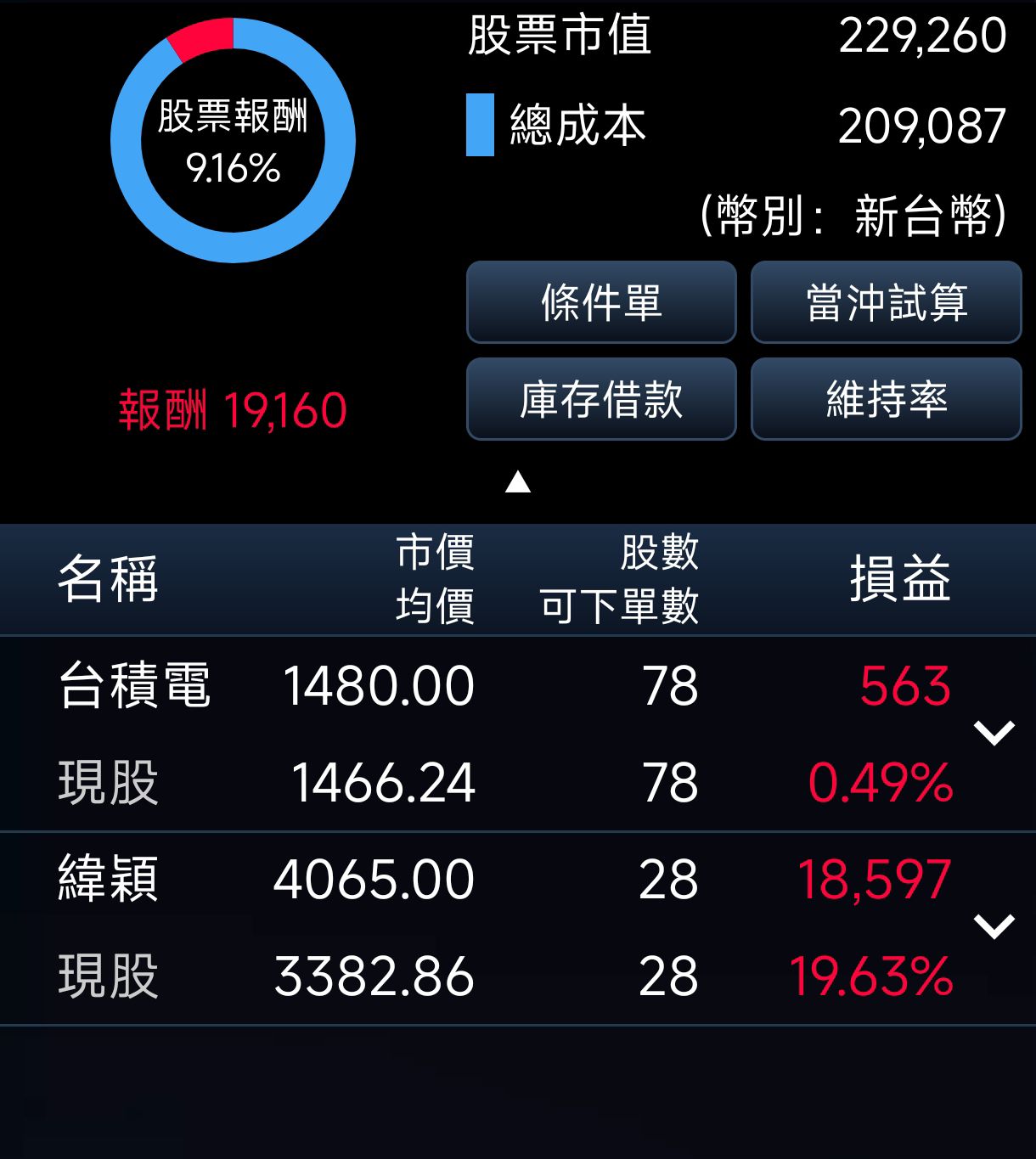1036x1159 pixels.
Task: Collapse the summary with the up triangle
Action: pos(518,483)
